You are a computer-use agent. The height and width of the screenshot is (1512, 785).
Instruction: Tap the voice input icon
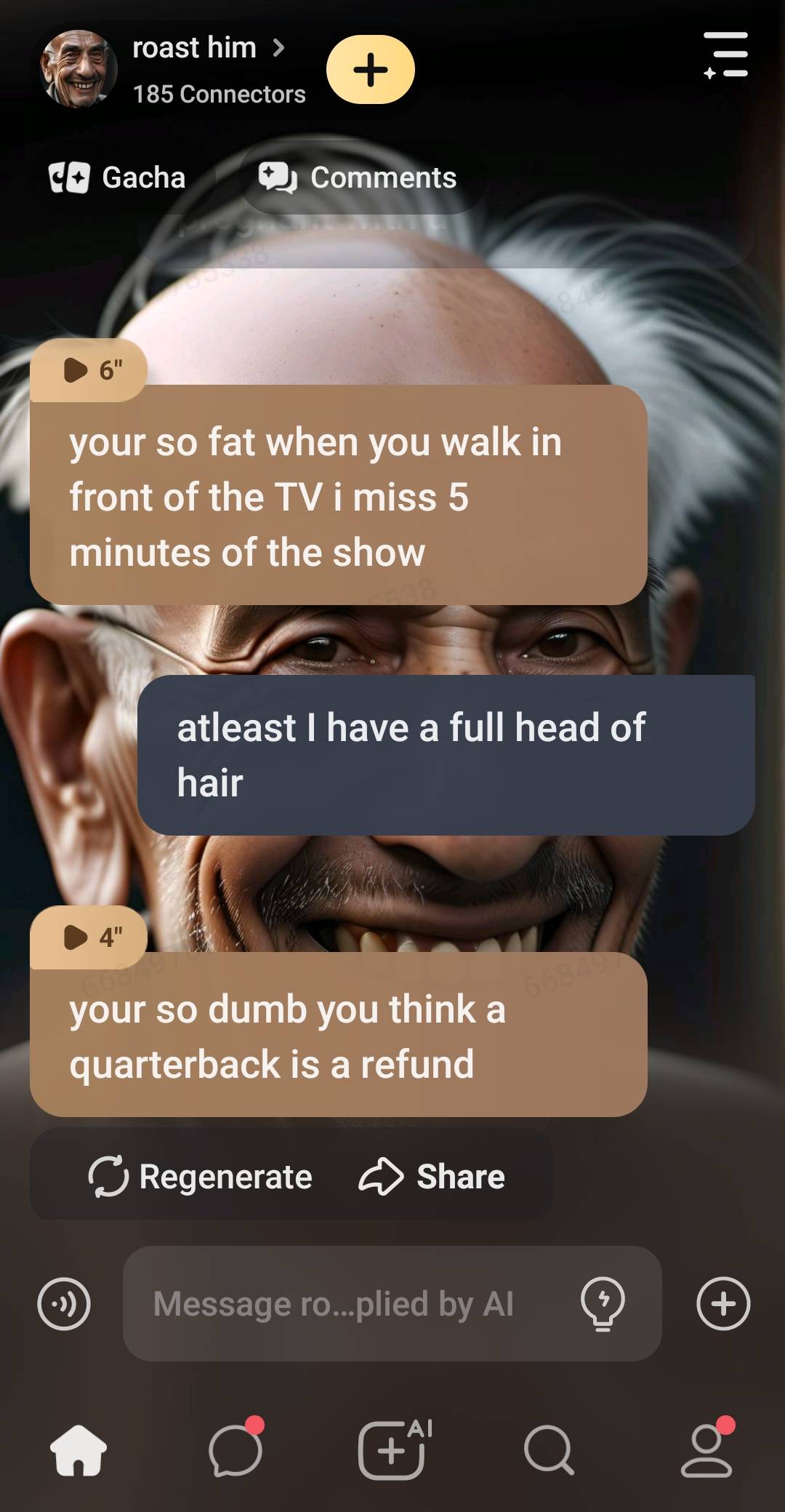coord(64,1304)
